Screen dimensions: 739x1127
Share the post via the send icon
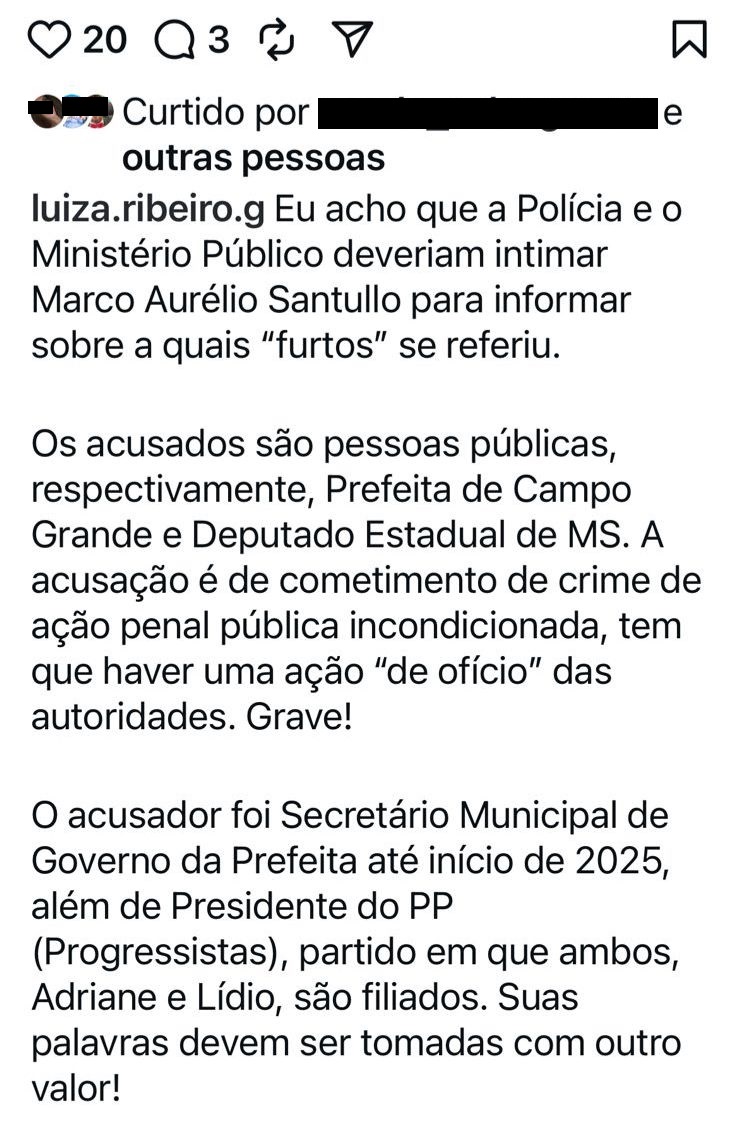click(351, 40)
